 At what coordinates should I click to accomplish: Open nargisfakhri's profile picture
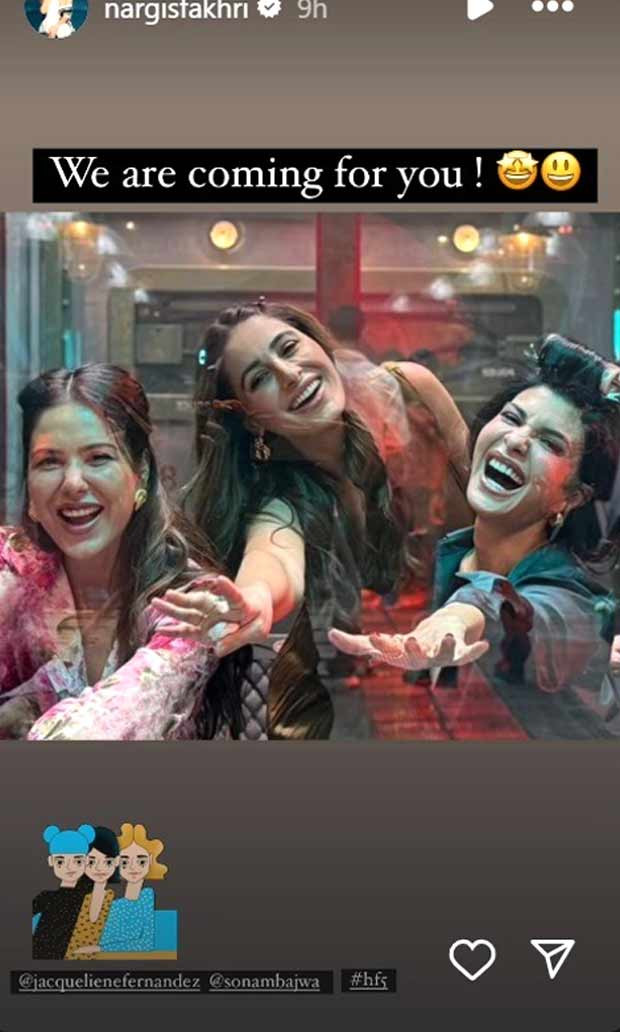[55, 12]
